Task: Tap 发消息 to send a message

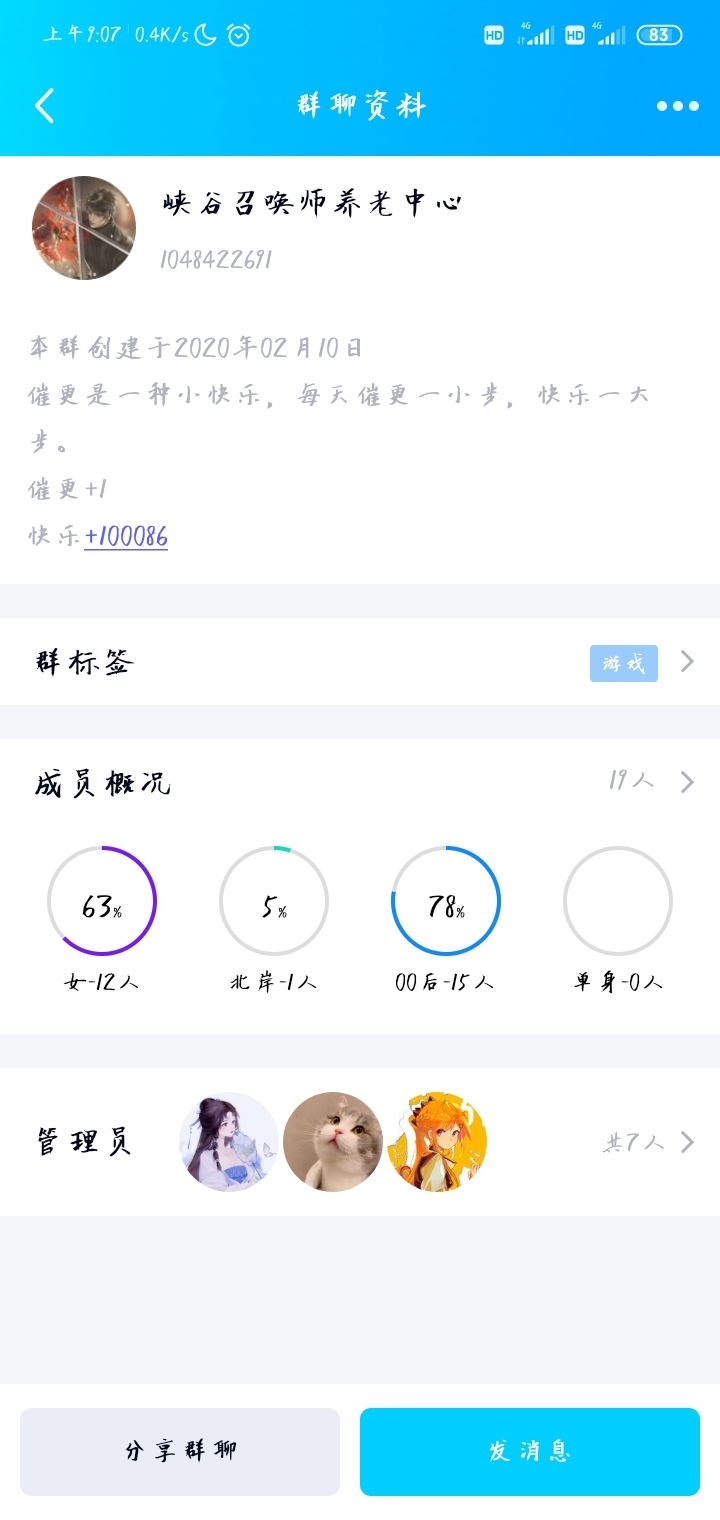Action: pos(530,1451)
